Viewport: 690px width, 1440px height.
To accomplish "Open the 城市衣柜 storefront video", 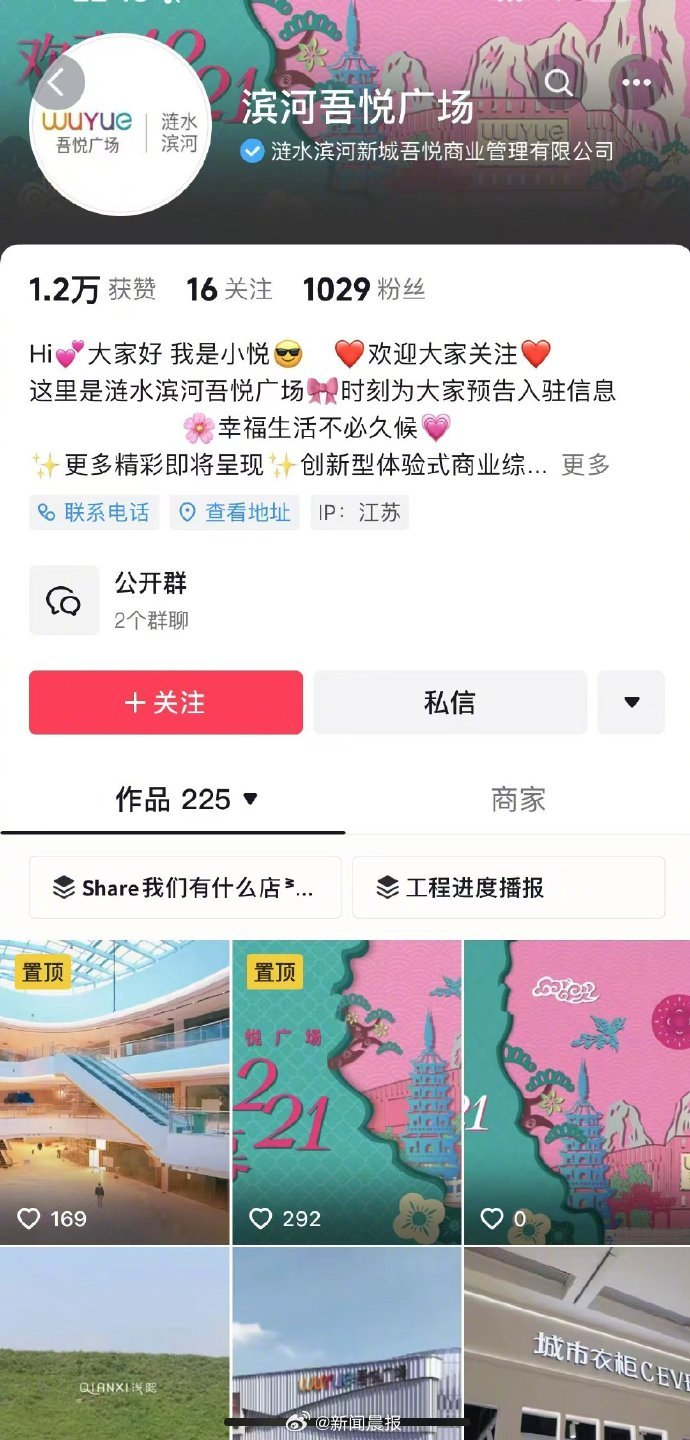I will (577, 1340).
